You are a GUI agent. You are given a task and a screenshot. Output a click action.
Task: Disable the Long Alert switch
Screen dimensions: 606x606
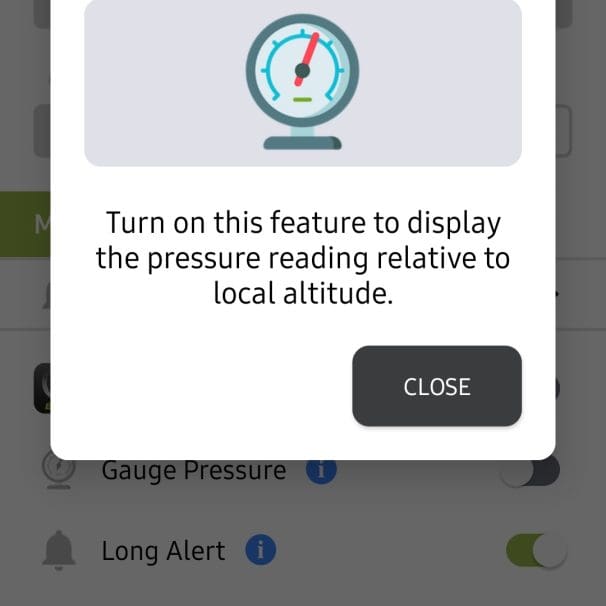(x=535, y=550)
